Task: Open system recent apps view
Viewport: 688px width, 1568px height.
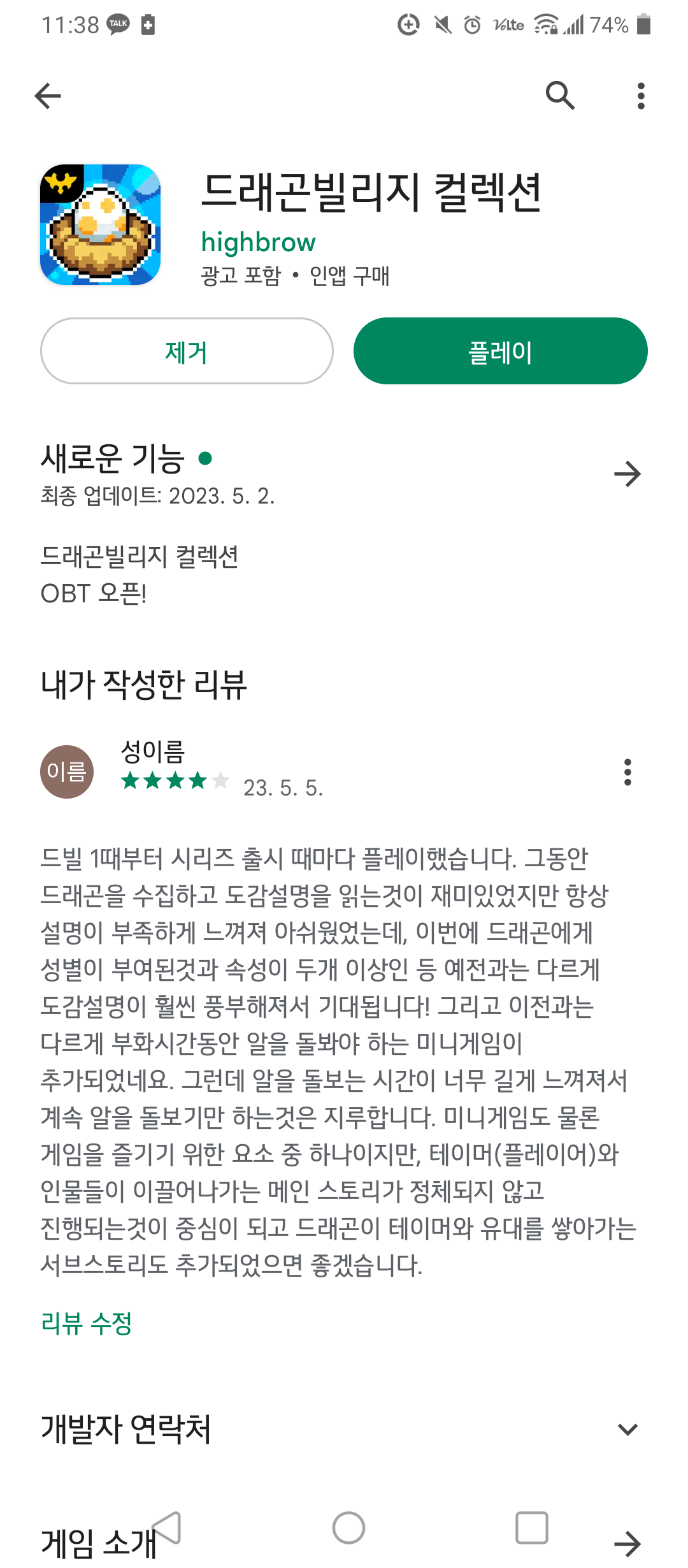Action: coord(531,1528)
